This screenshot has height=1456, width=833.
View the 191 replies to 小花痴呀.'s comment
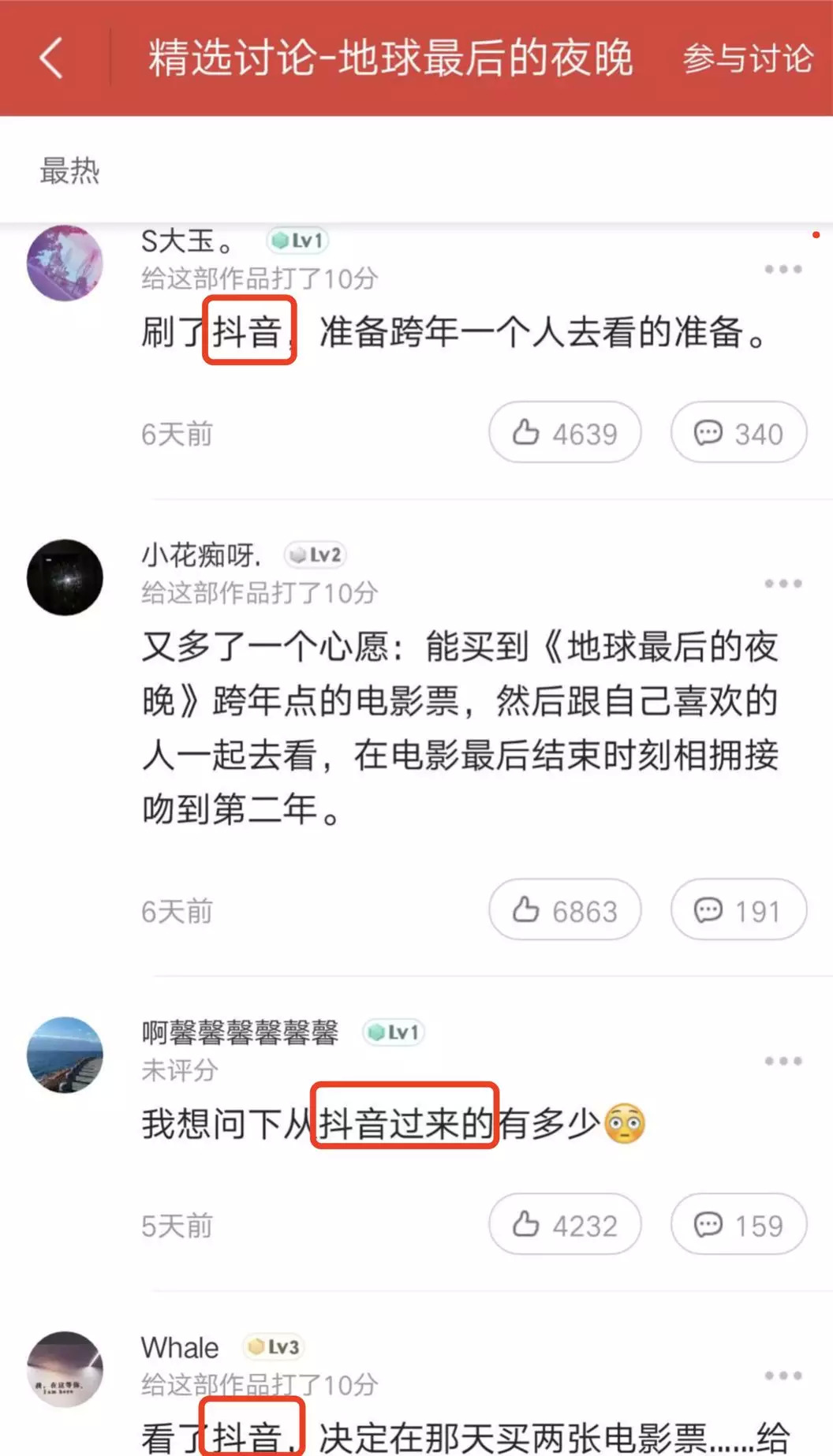[x=738, y=909]
